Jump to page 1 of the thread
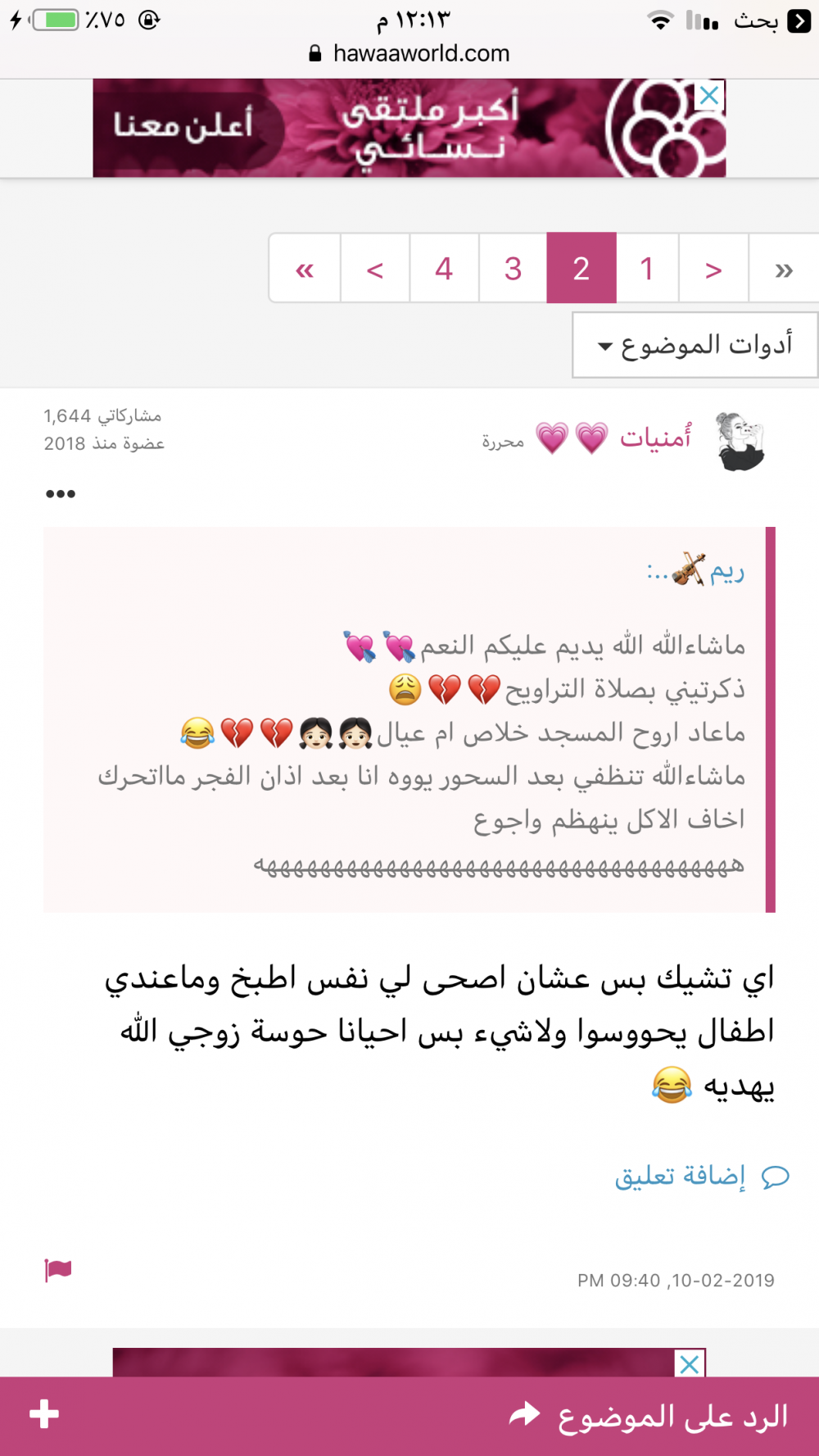 (647, 268)
